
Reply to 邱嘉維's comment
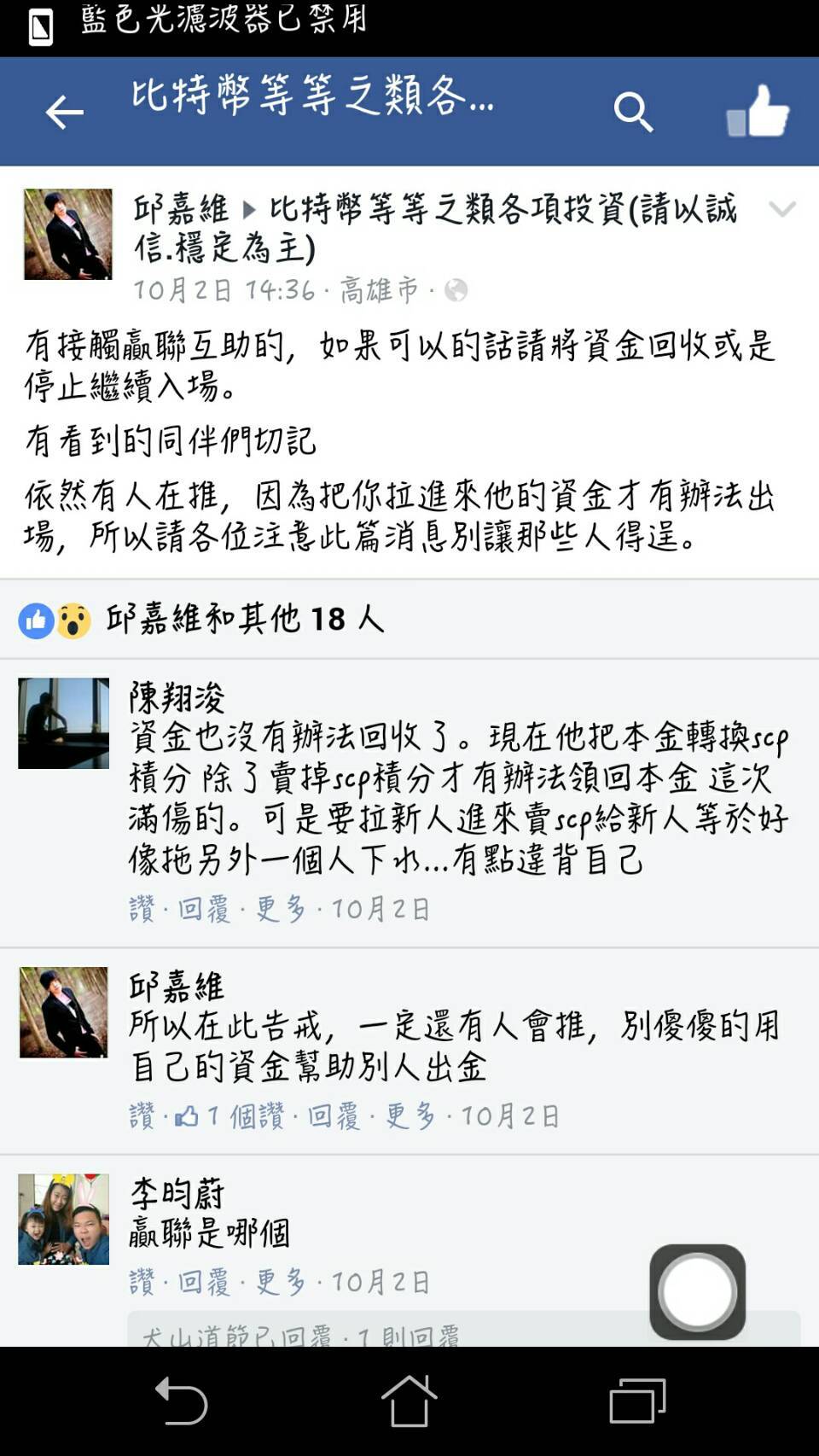[x=334, y=1115]
